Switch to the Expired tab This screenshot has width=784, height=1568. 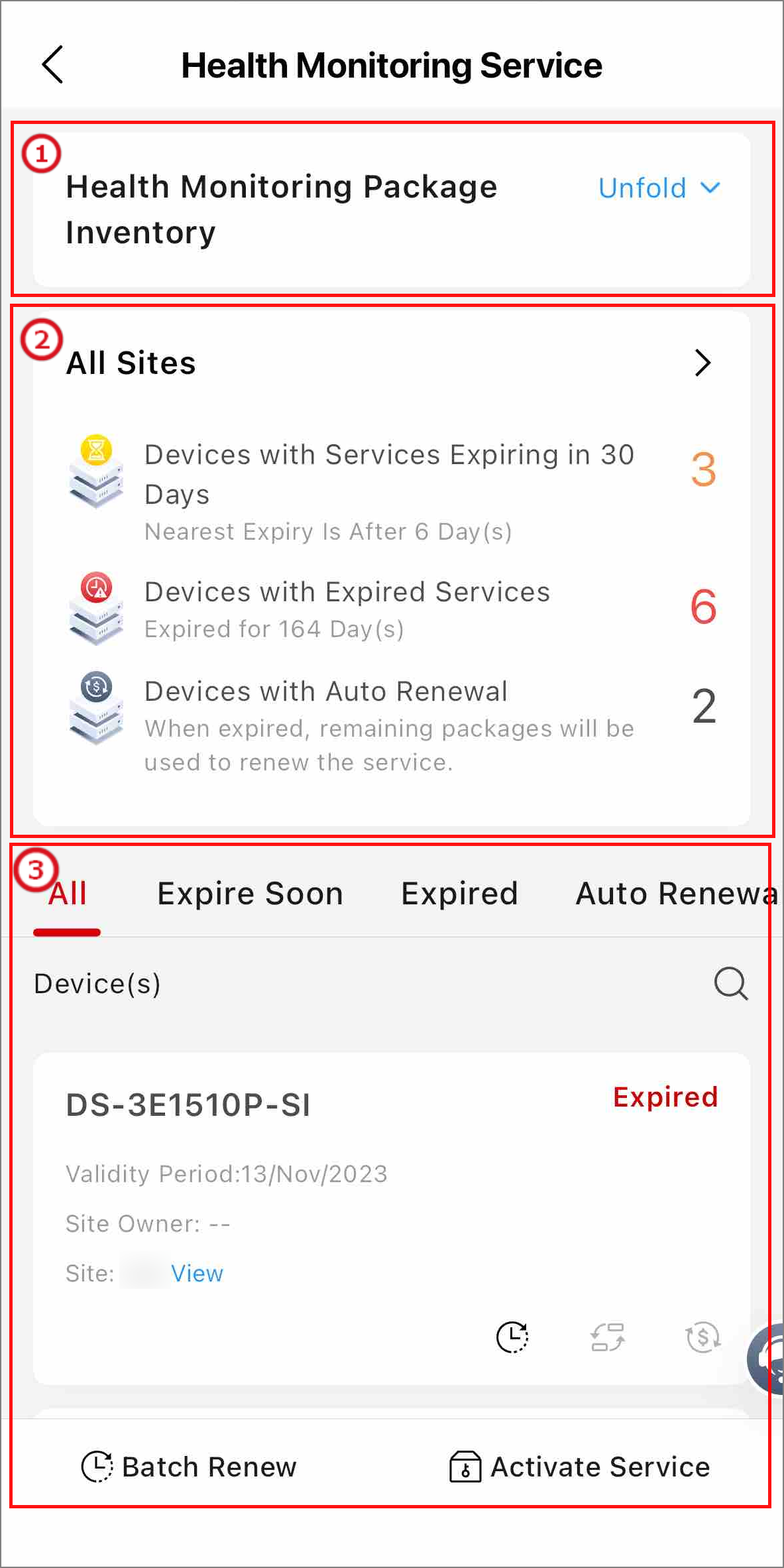[x=459, y=894]
